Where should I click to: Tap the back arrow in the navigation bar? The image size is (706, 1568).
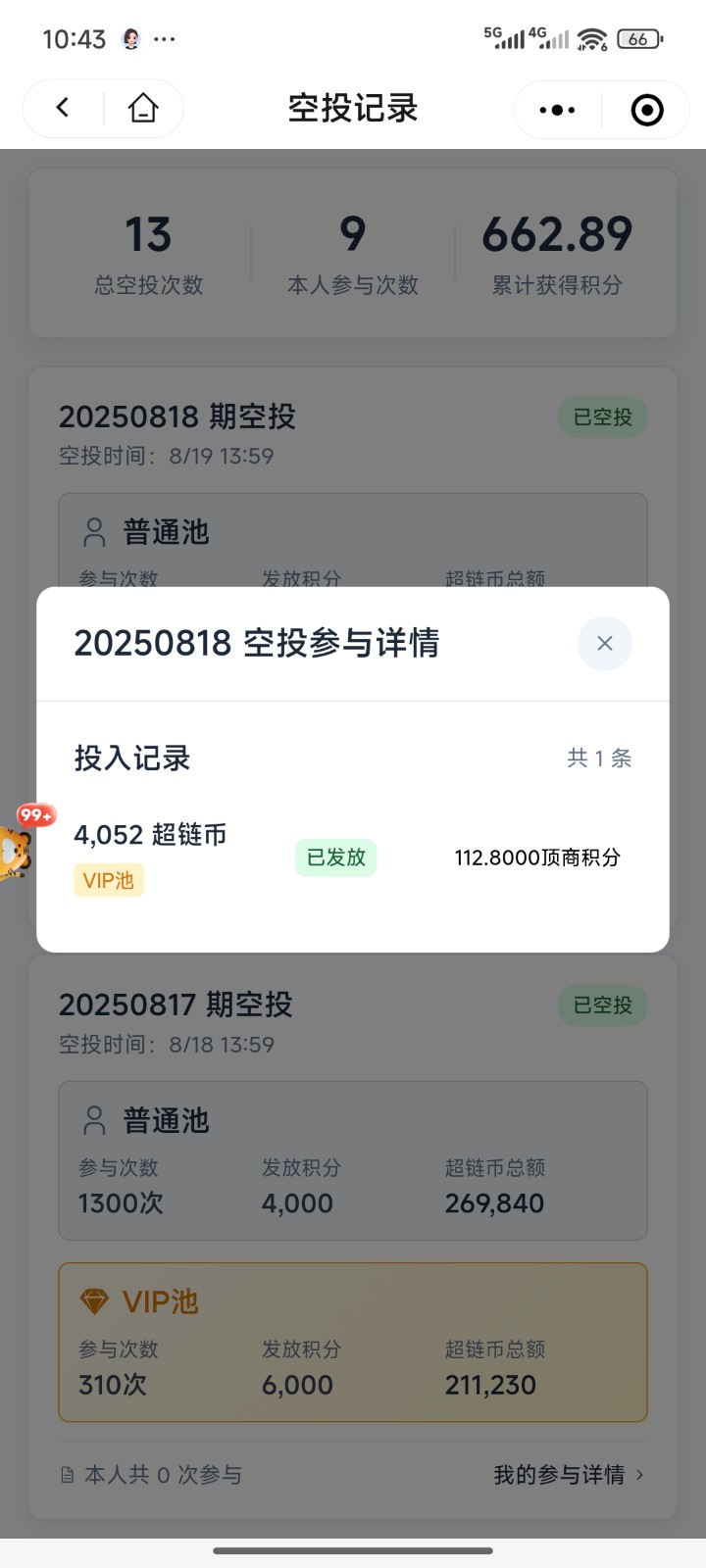coord(61,108)
